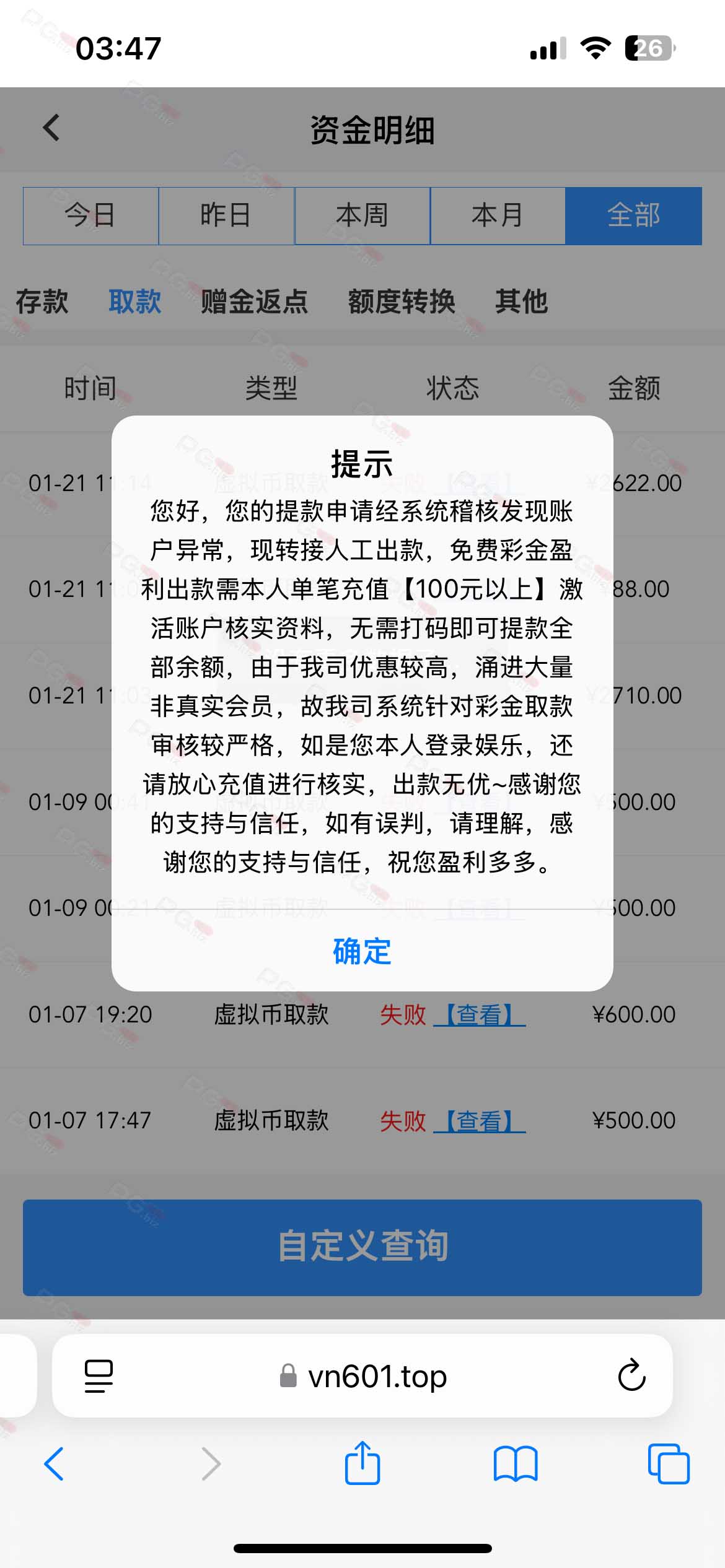Screen dimensions: 725x1568
Task: Show open browser tabs
Action: coord(669,1464)
